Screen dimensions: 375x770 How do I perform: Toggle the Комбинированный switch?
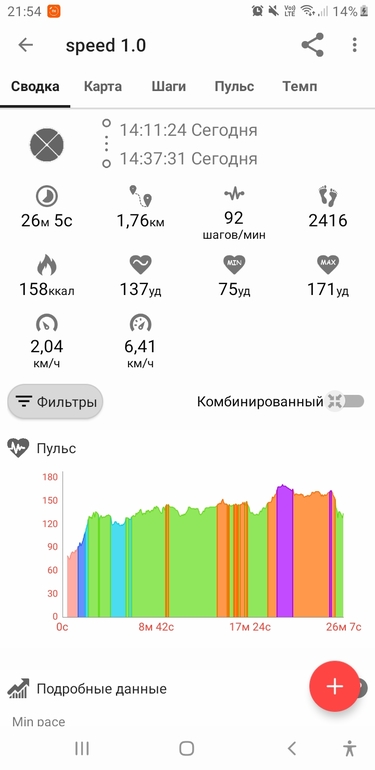(x=346, y=401)
